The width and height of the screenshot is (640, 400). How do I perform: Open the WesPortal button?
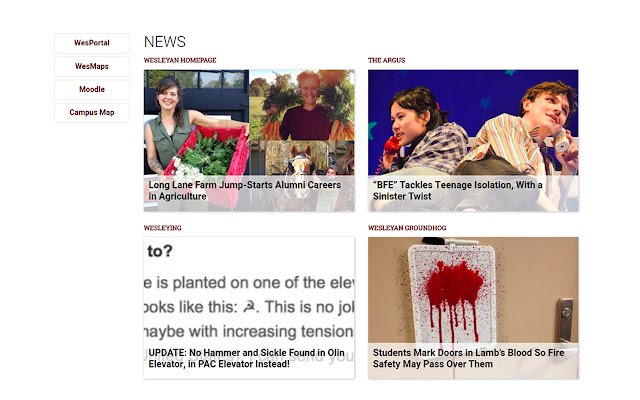(x=92, y=43)
